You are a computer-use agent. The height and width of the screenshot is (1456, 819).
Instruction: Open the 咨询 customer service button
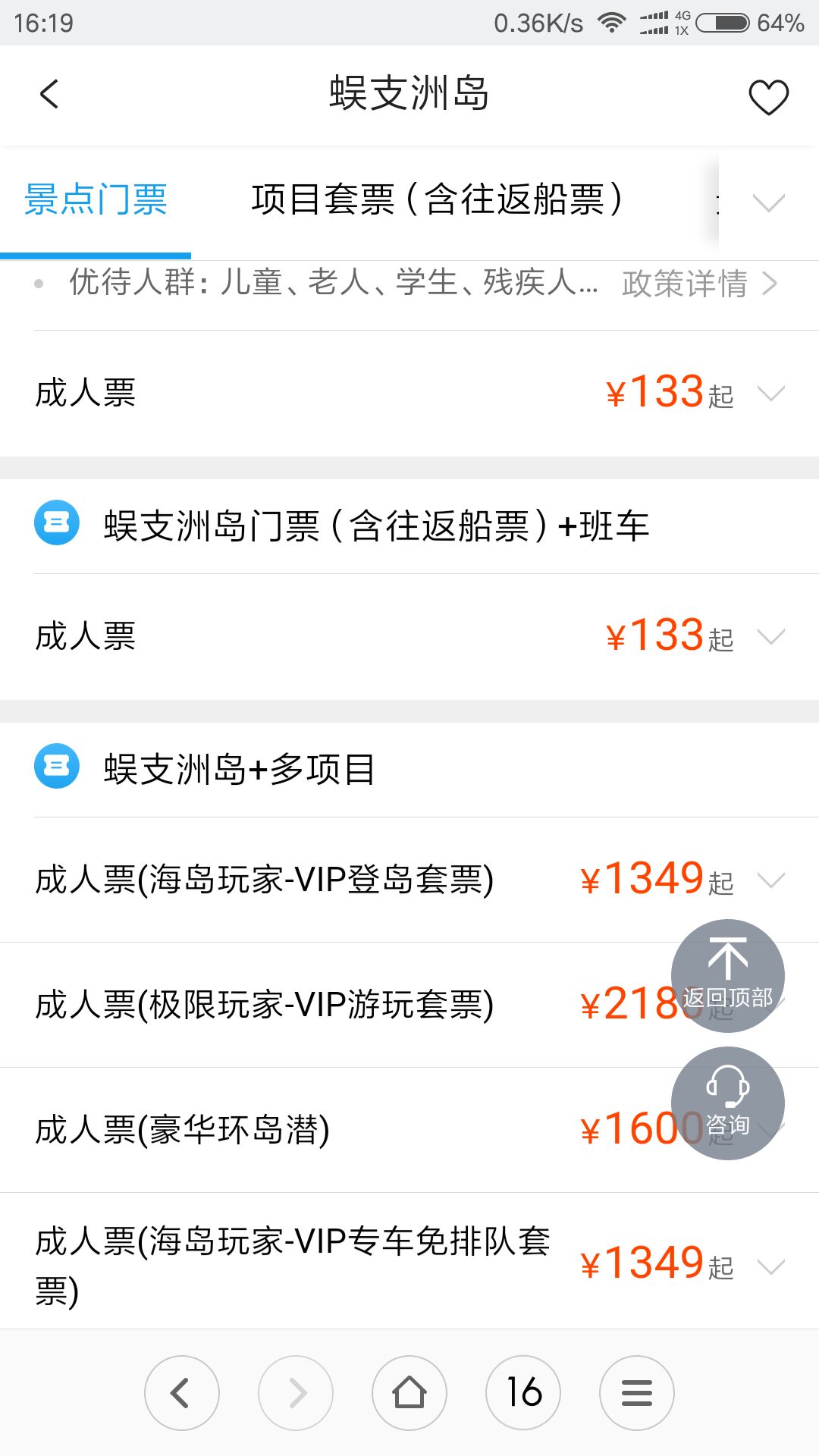point(728,1103)
